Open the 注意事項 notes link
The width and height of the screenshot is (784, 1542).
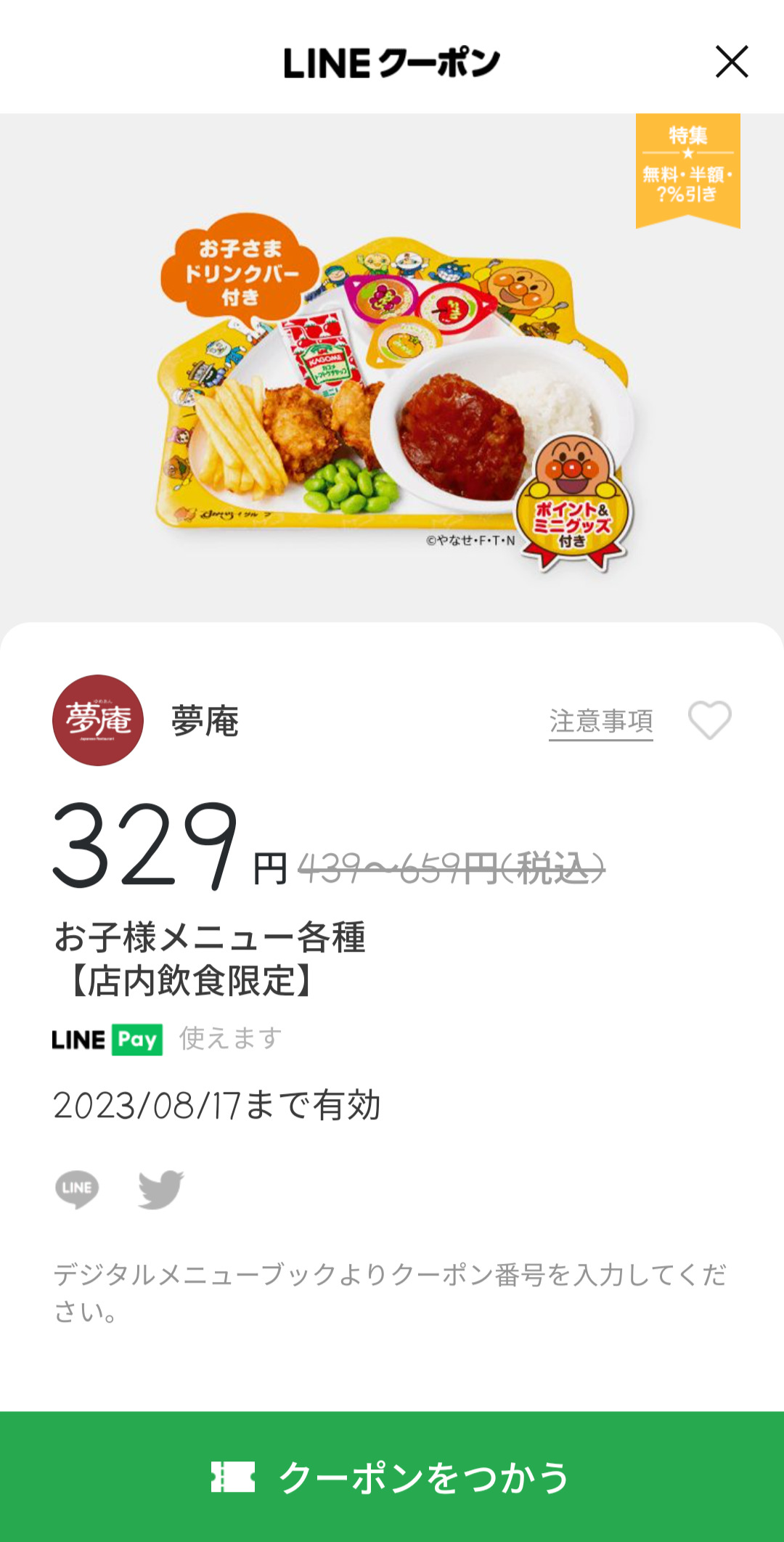(601, 722)
